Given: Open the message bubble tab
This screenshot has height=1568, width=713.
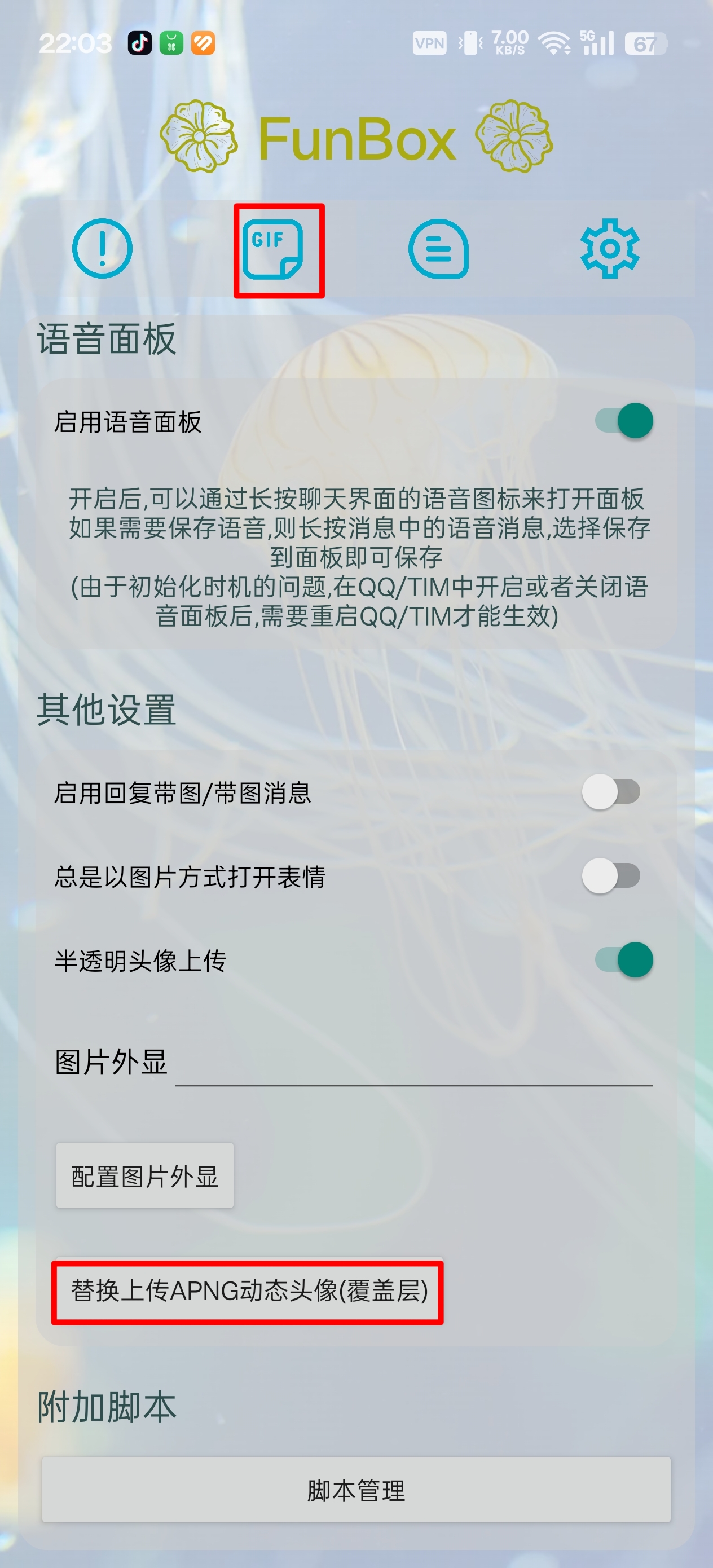Looking at the screenshot, I should point(438,249).
